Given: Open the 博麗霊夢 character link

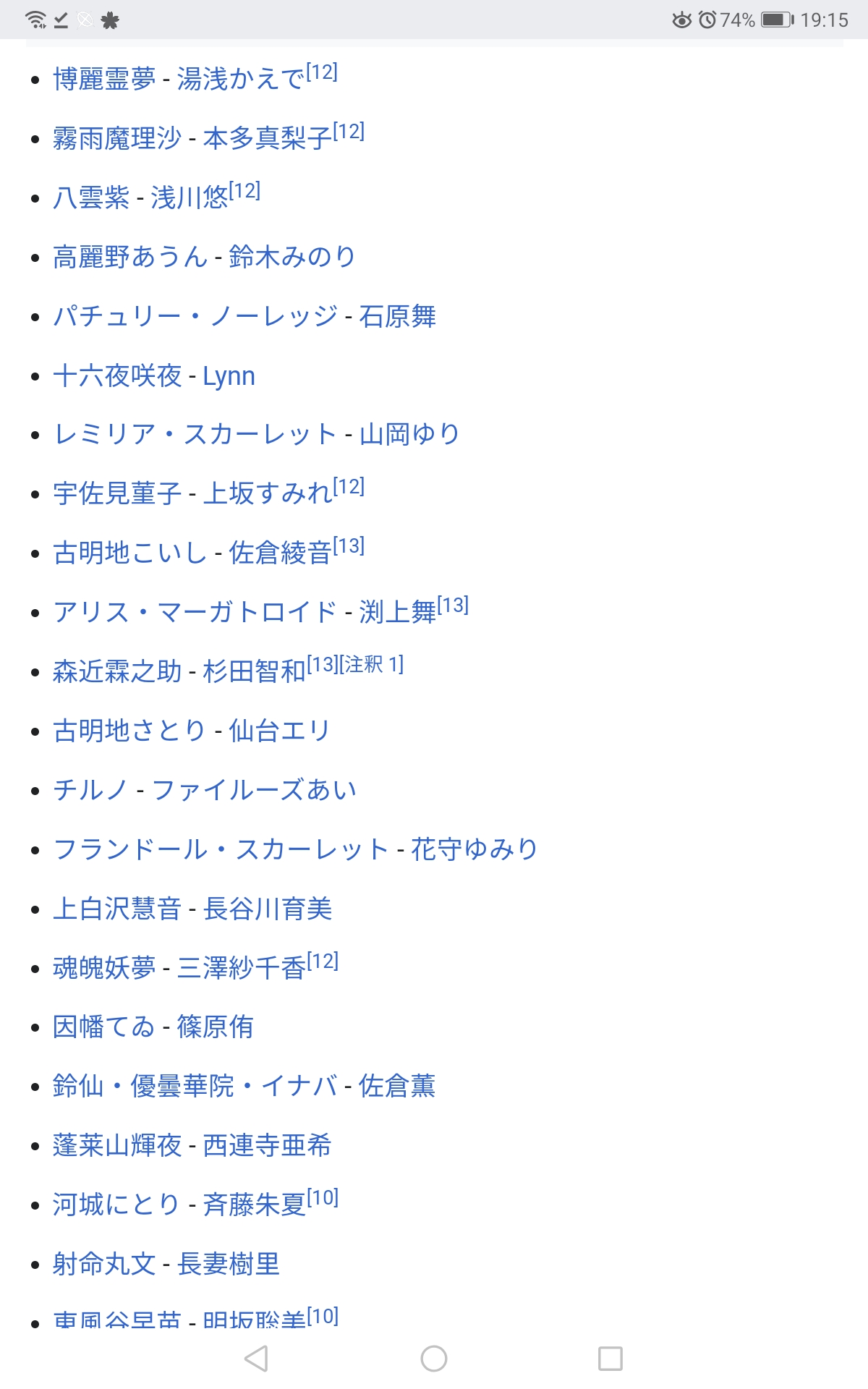Looking at the screenshot, I should coord(104,79).
